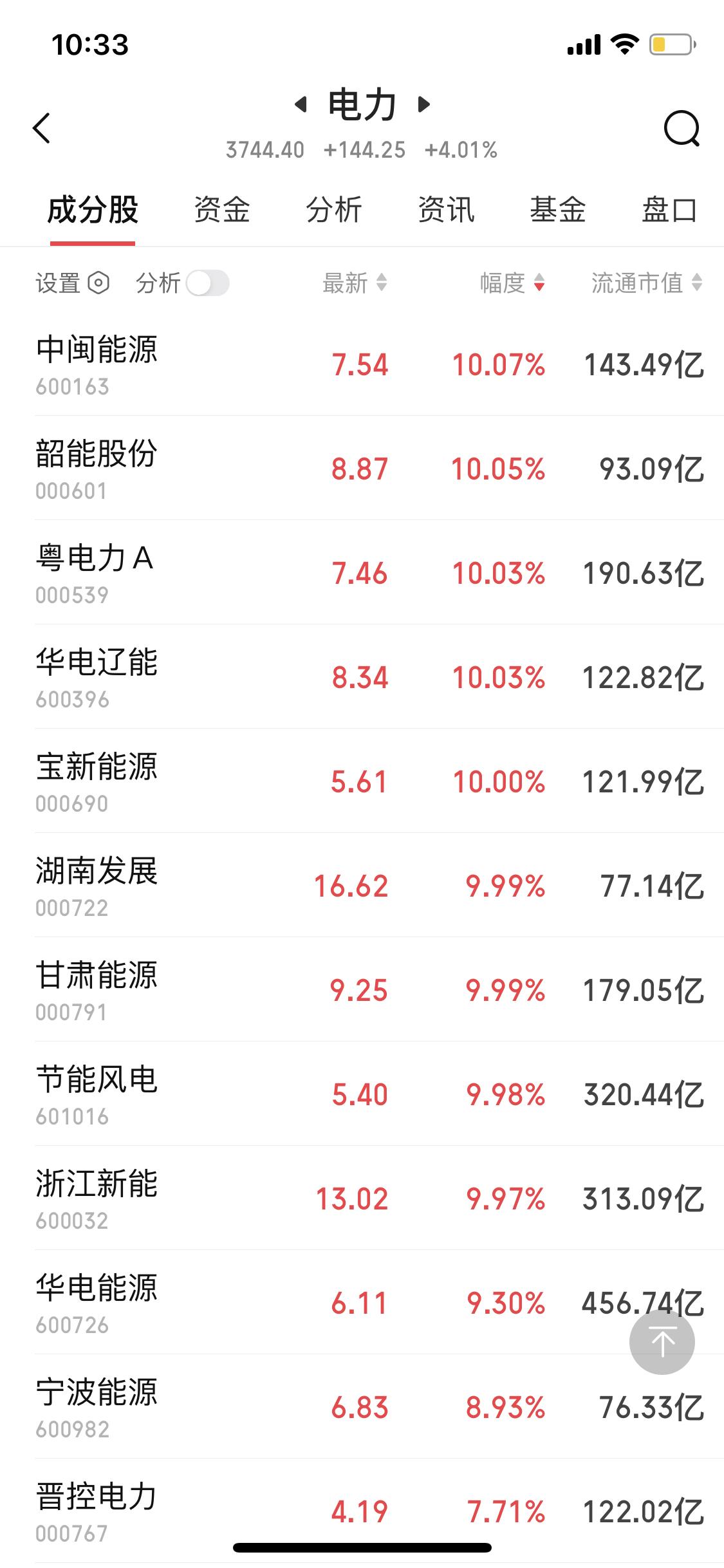The height and width of the screenshot is (1568, 724).
Task: Open the 基金 tab
Action: pos(557,210)
